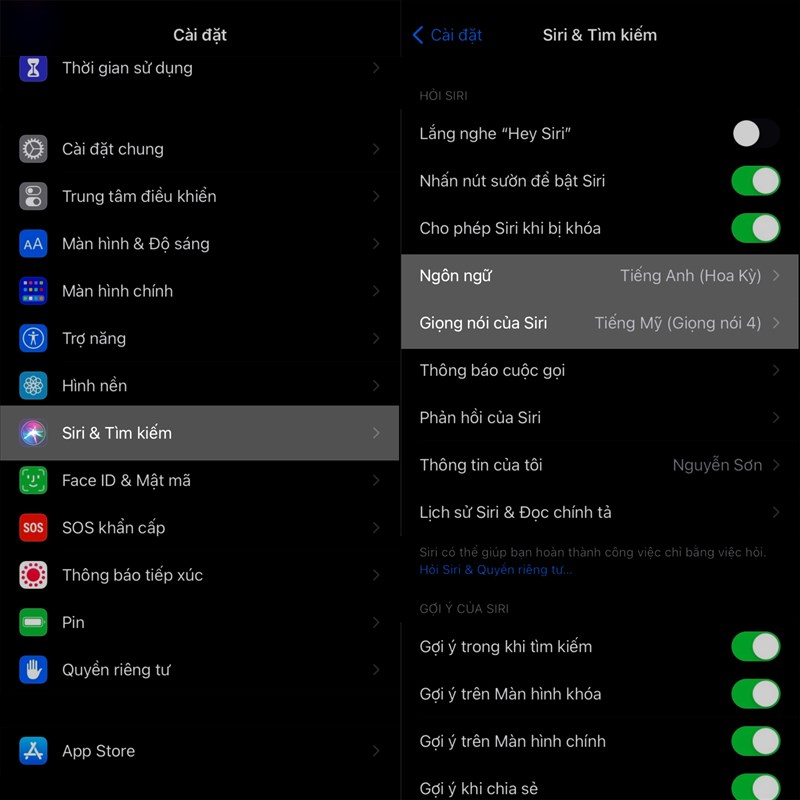Open Cài đặt chung settings
This screenshot has width=800, height=800.
[x=200, y=149]
